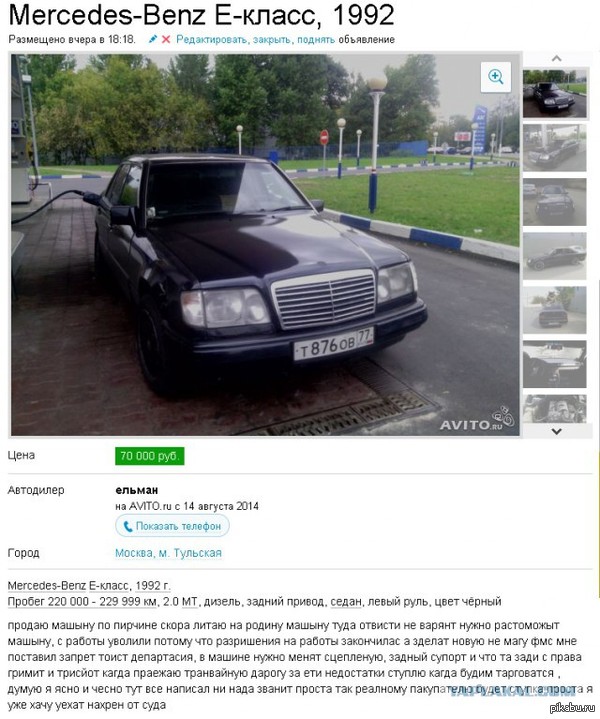Viewport: 600px width, 719px height.
Task: Show the engine photo thumbnail
Action: [x=554, y=410]
